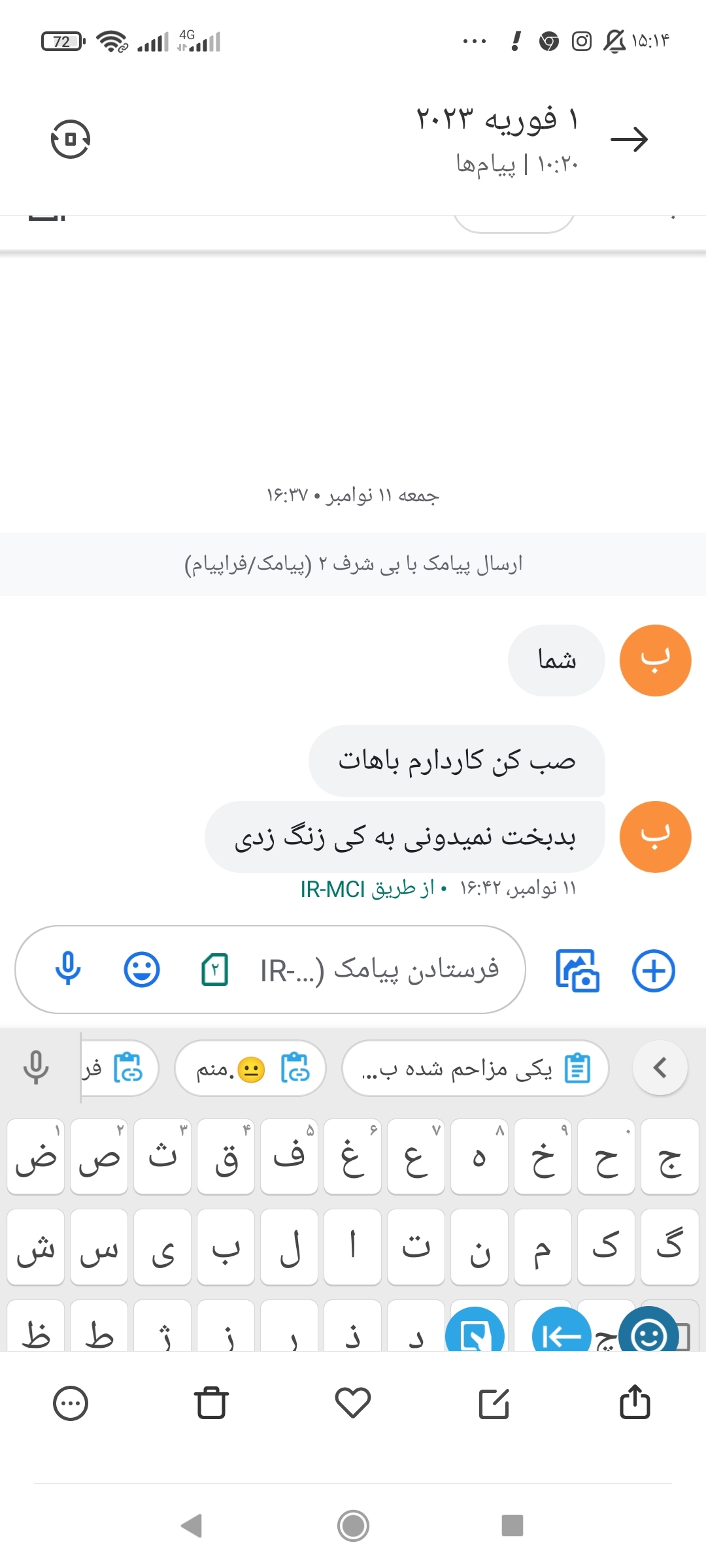Open the more options menu
Viewport: 706px width, 1568px height.
[x=71, y=1403]
